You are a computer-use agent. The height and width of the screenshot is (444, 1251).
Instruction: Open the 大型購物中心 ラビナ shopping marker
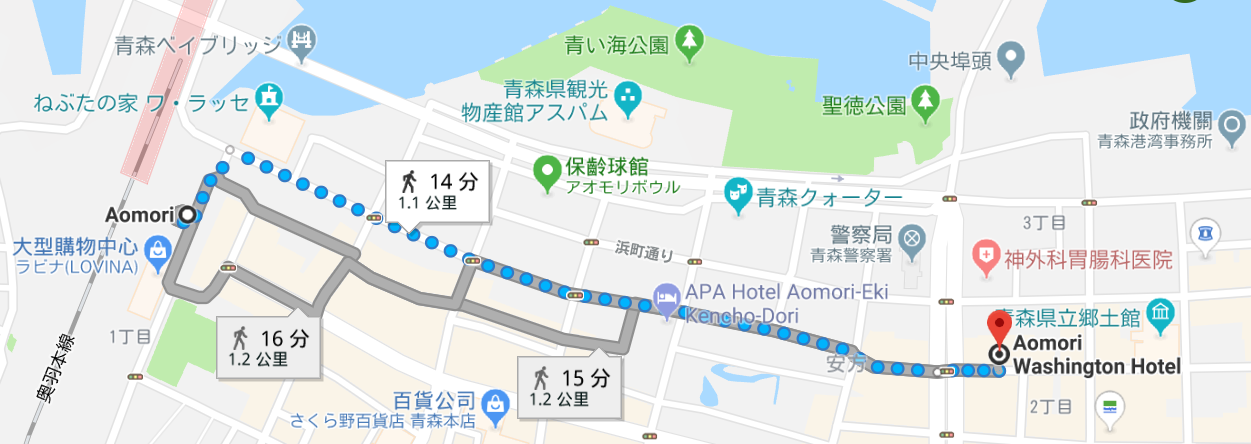pyautogui.click(x=157, y=247)
